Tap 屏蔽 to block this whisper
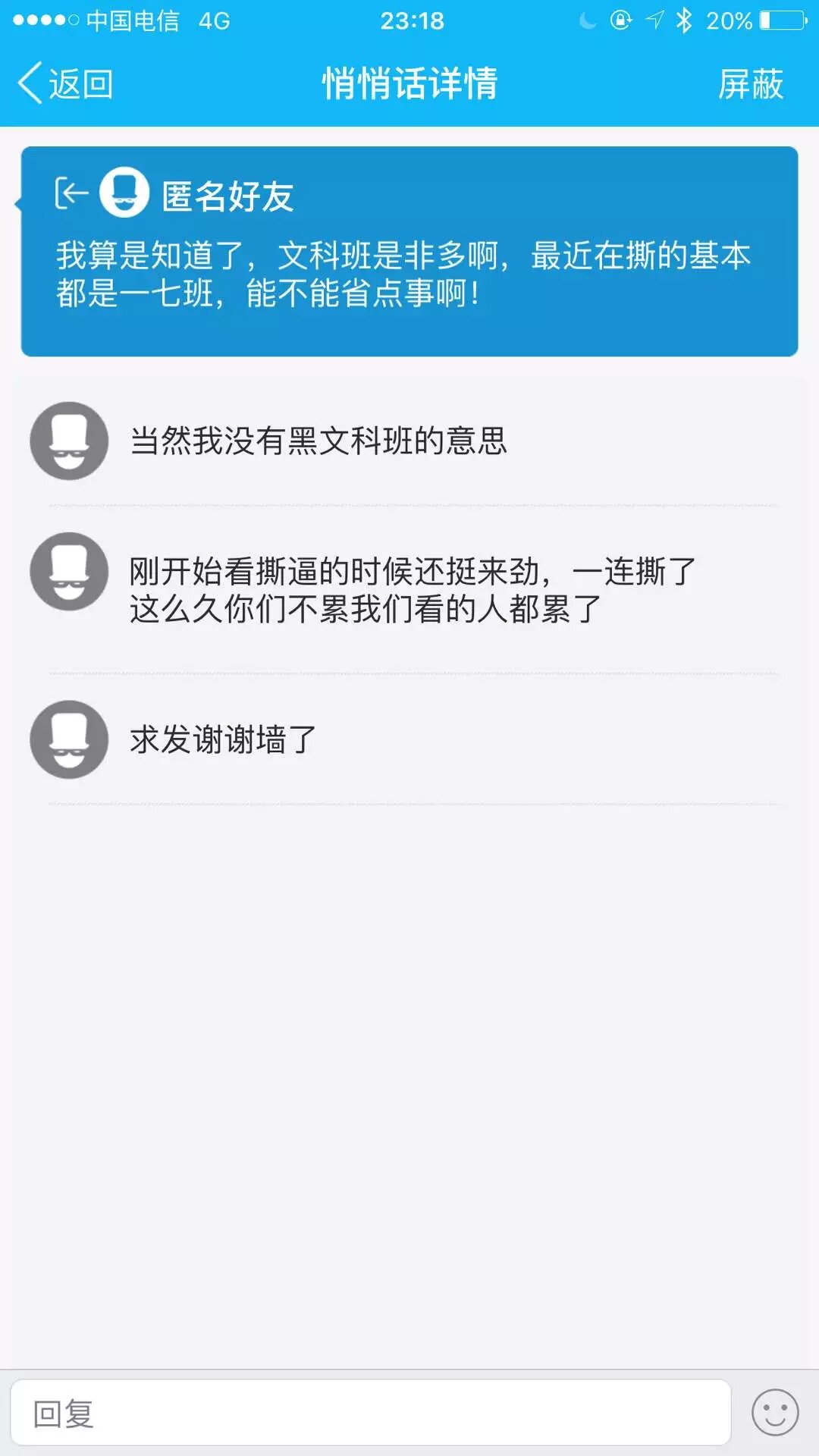 (750, 83)
